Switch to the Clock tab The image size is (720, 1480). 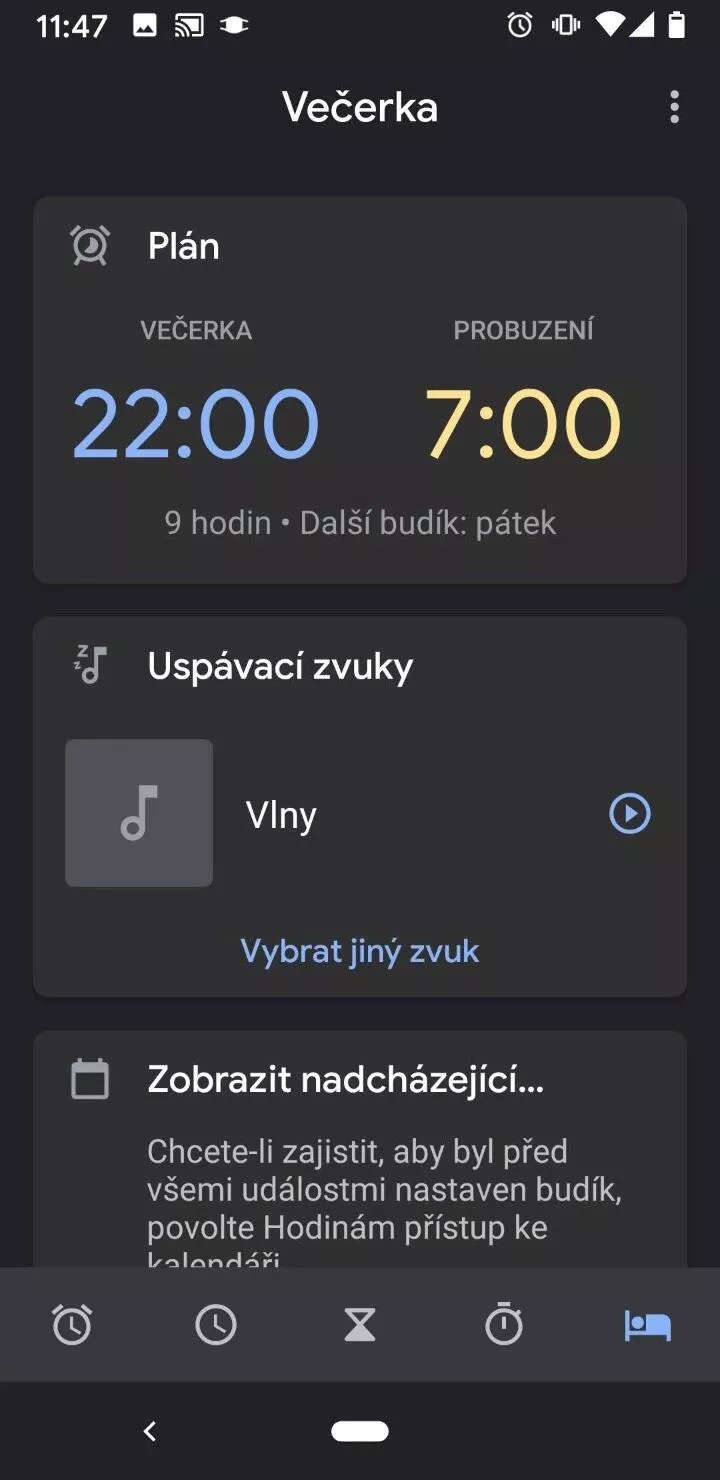[x=216, y=1325]
